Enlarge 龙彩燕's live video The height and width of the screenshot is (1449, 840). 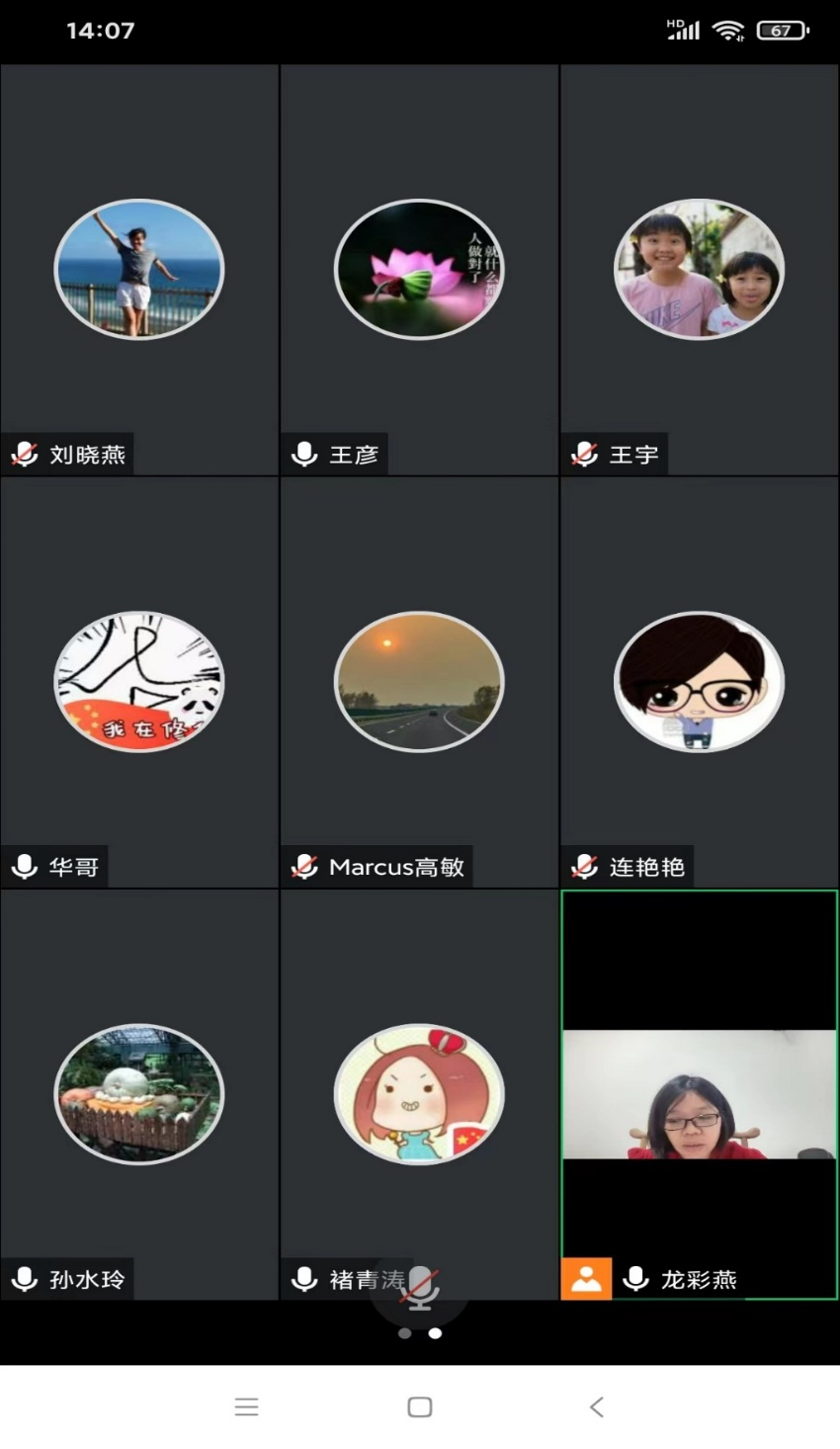(x=699, y=1093)
